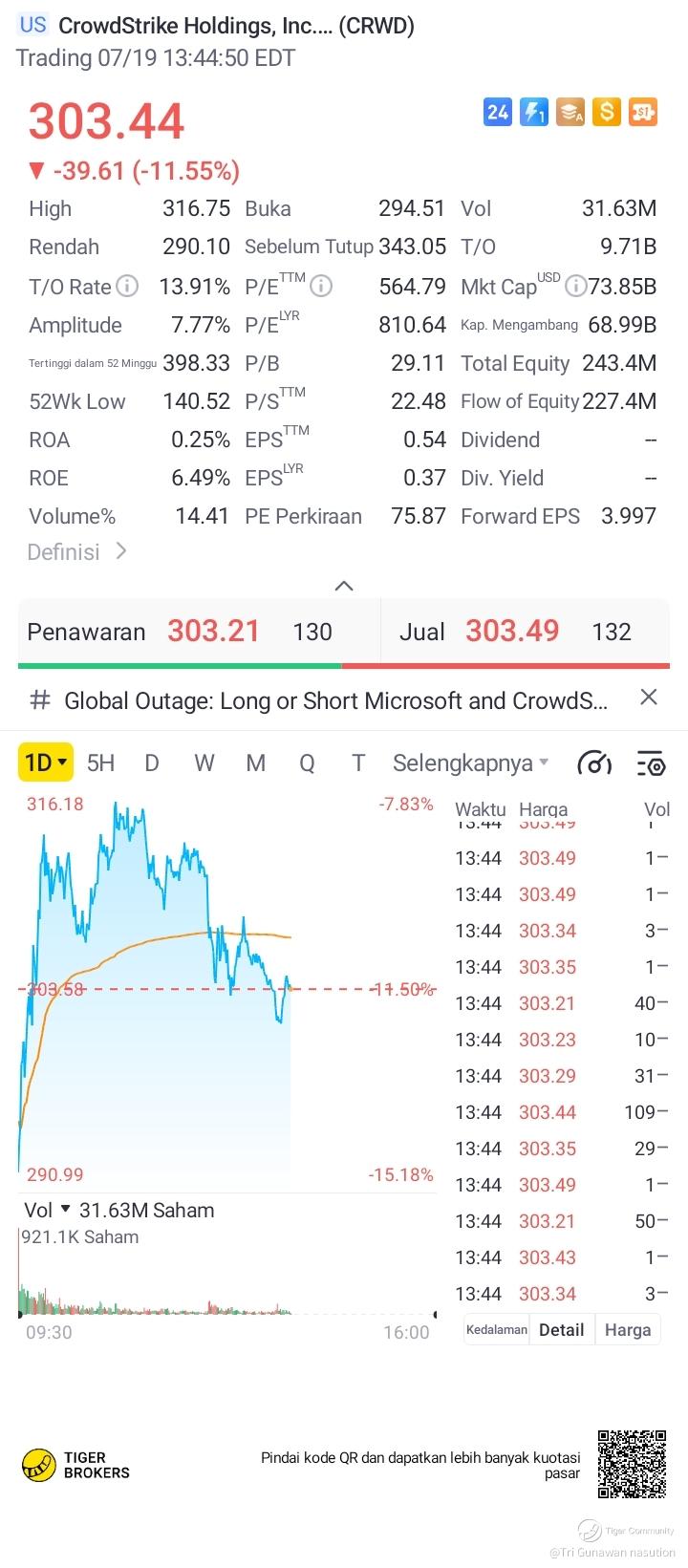Collapse the stock details panel

344,586
